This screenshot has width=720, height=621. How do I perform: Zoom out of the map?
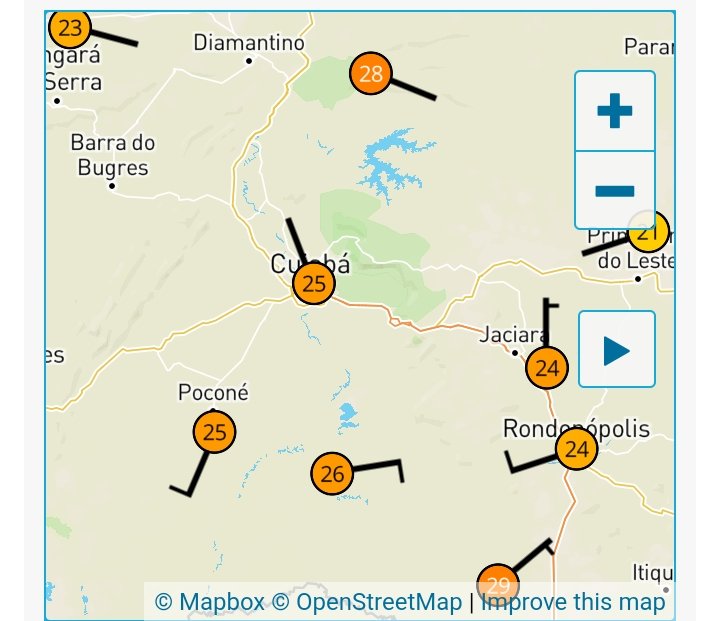coord(614,190)
